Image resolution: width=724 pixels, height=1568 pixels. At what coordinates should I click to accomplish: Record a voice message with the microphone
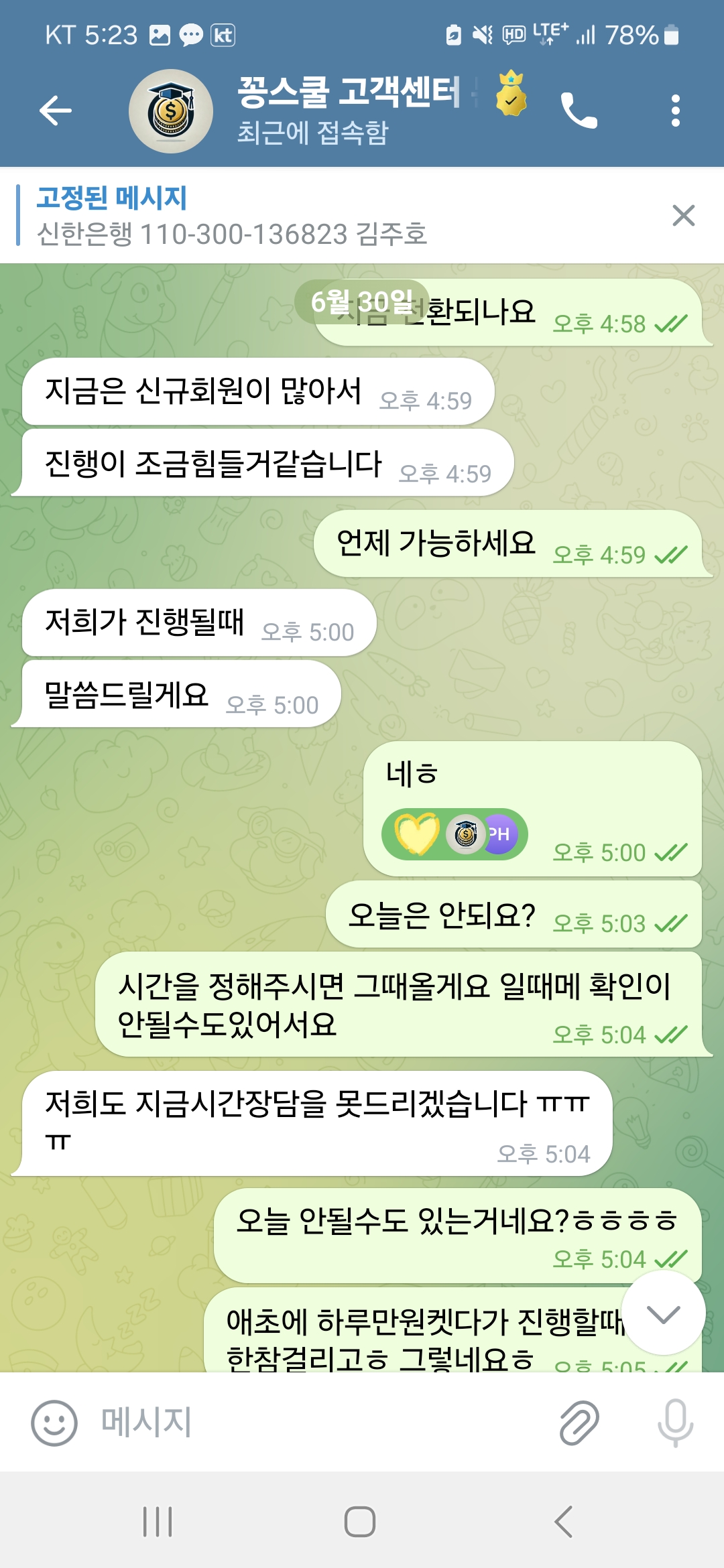[x=675, y=1423]
